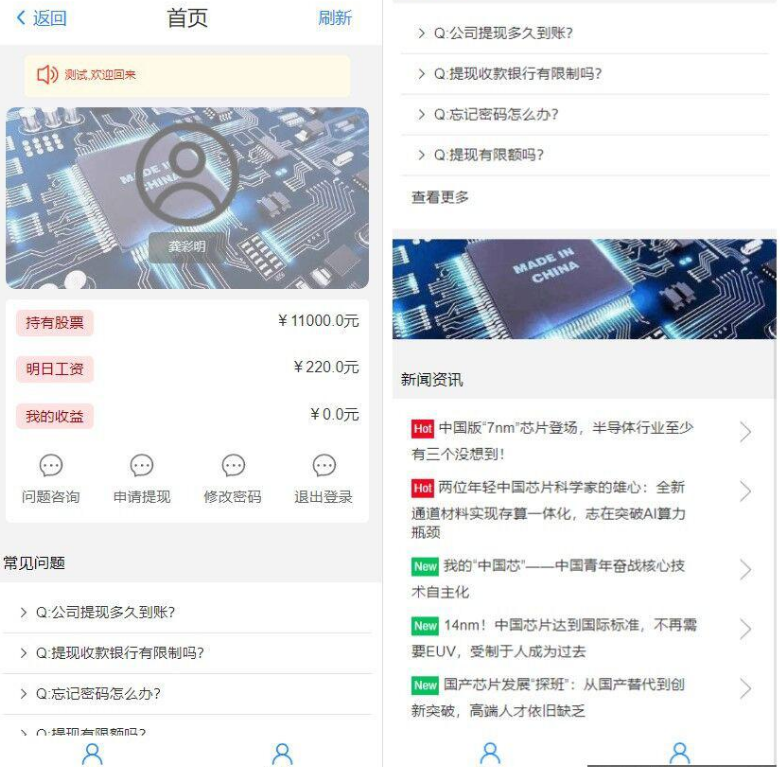Tap 查看更多 to view more FAQs

coord(440,197)
